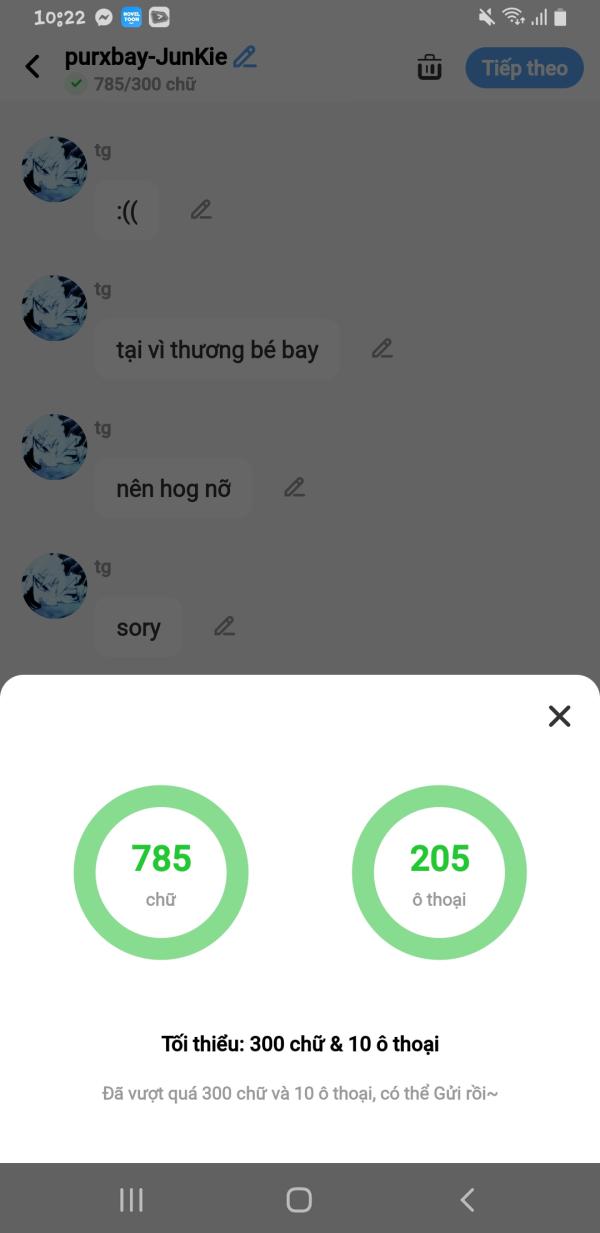Edit the "sory" message

point(225,627)
